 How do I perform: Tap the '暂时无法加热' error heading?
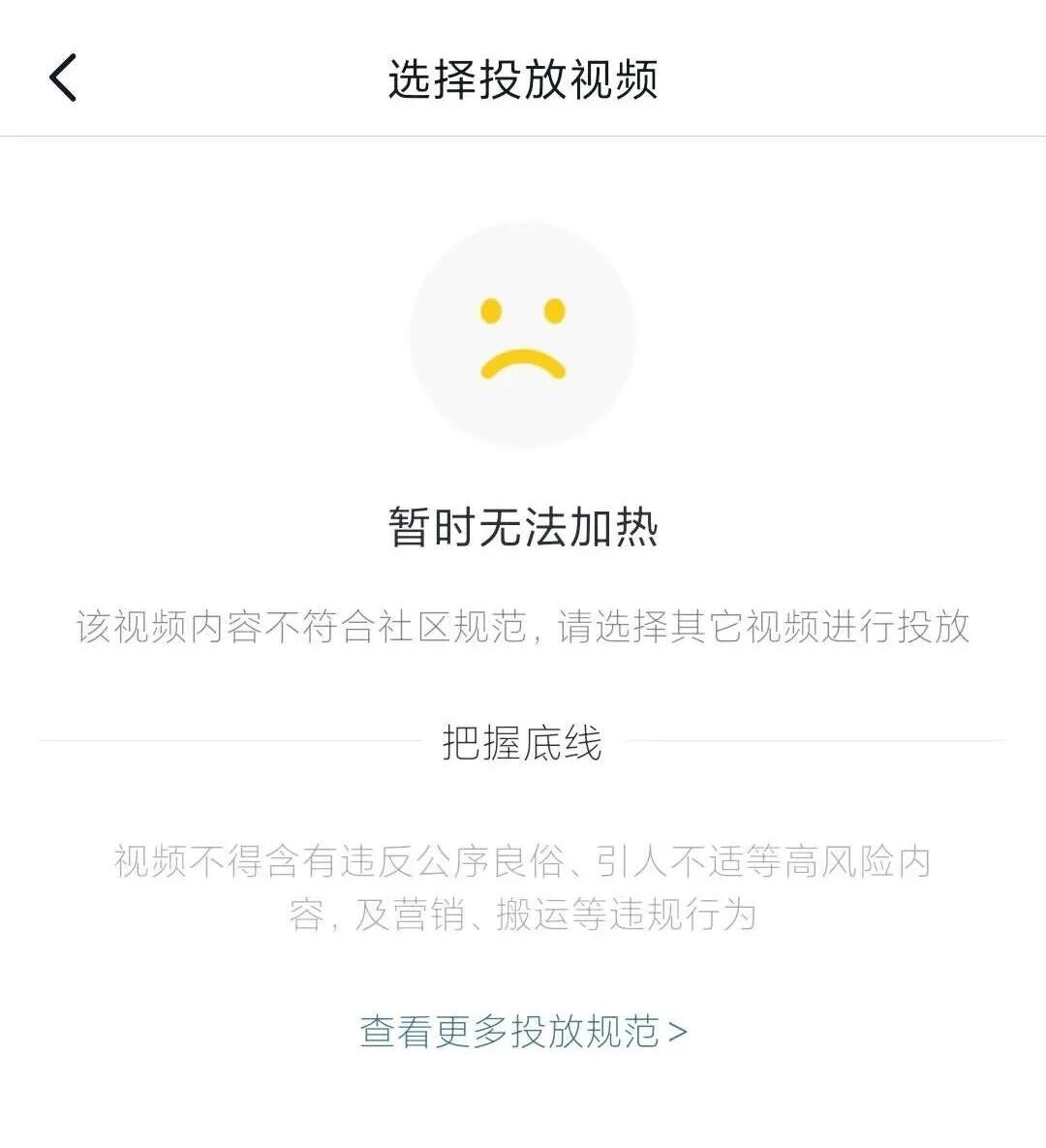(x=523, y=528)
